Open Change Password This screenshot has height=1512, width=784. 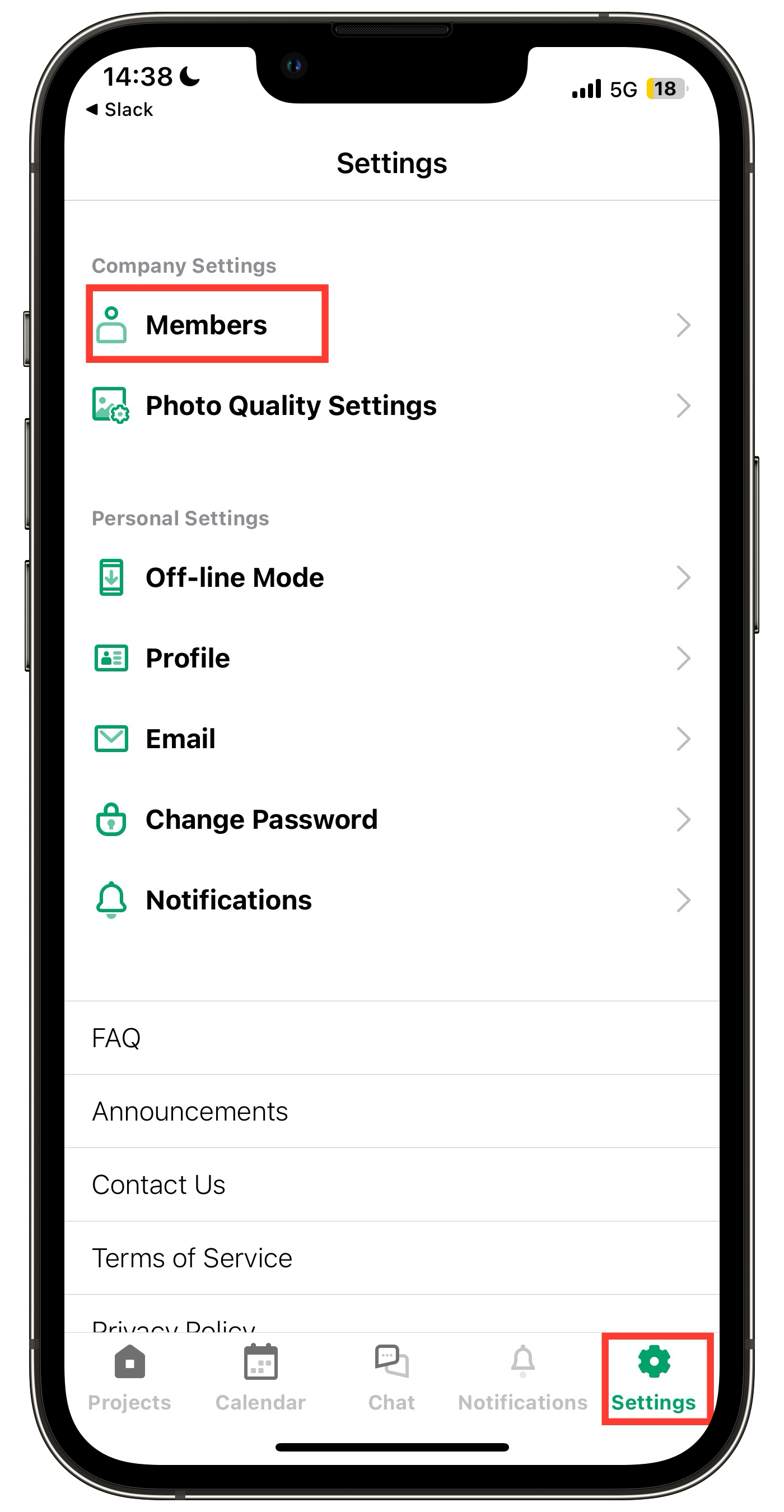[x=261, y=819]
